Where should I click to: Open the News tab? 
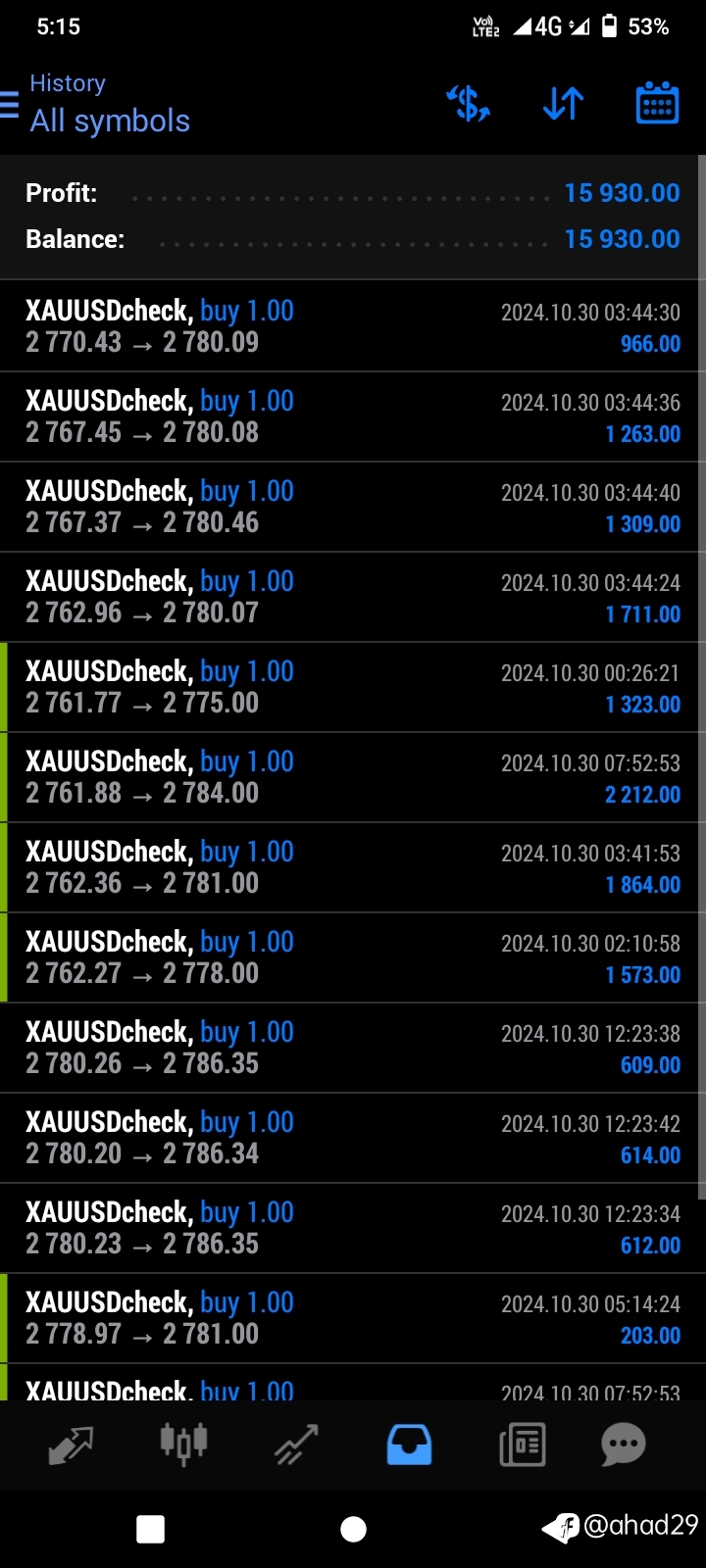click(x=522, y=1445)
